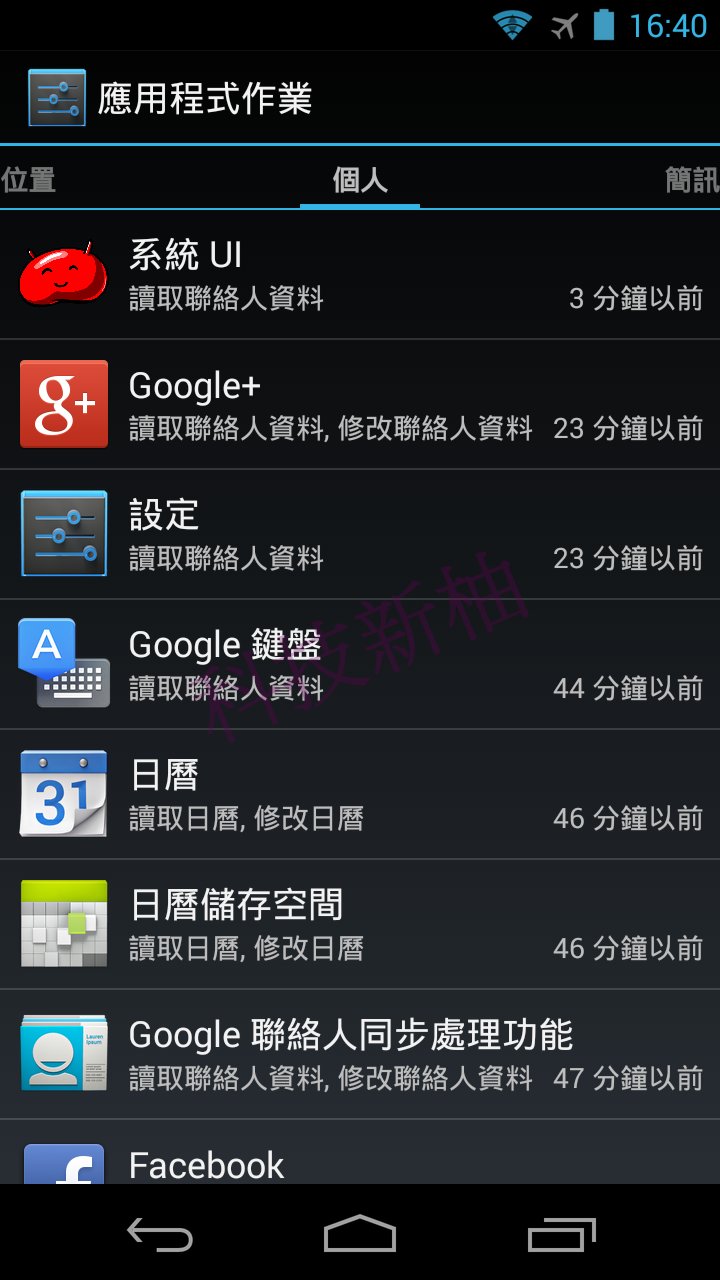Tap the 應用程式作業 settings icon in the header
Viewport: 720px width, 1280px height.
tap(57, 98)
